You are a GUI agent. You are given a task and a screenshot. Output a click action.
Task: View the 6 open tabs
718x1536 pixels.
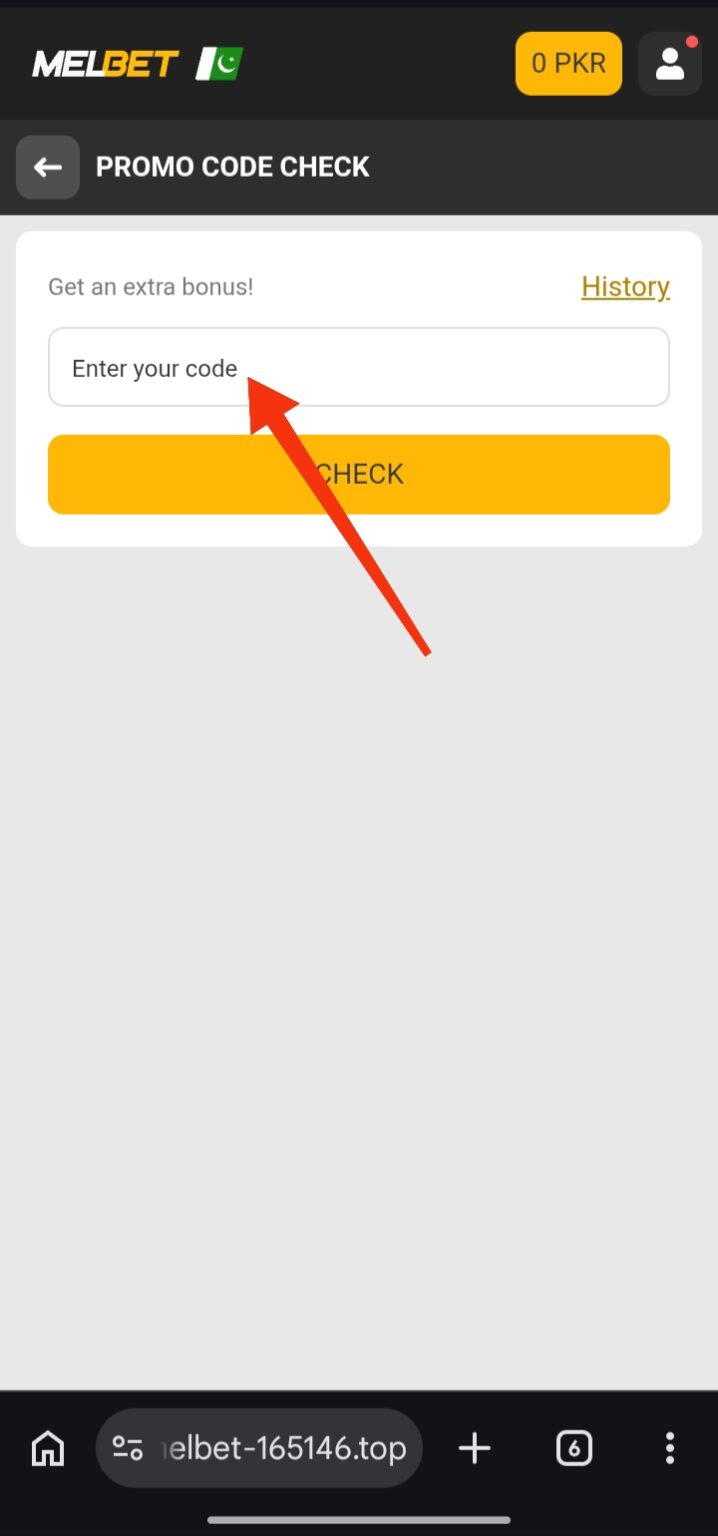click(574, 1448)
